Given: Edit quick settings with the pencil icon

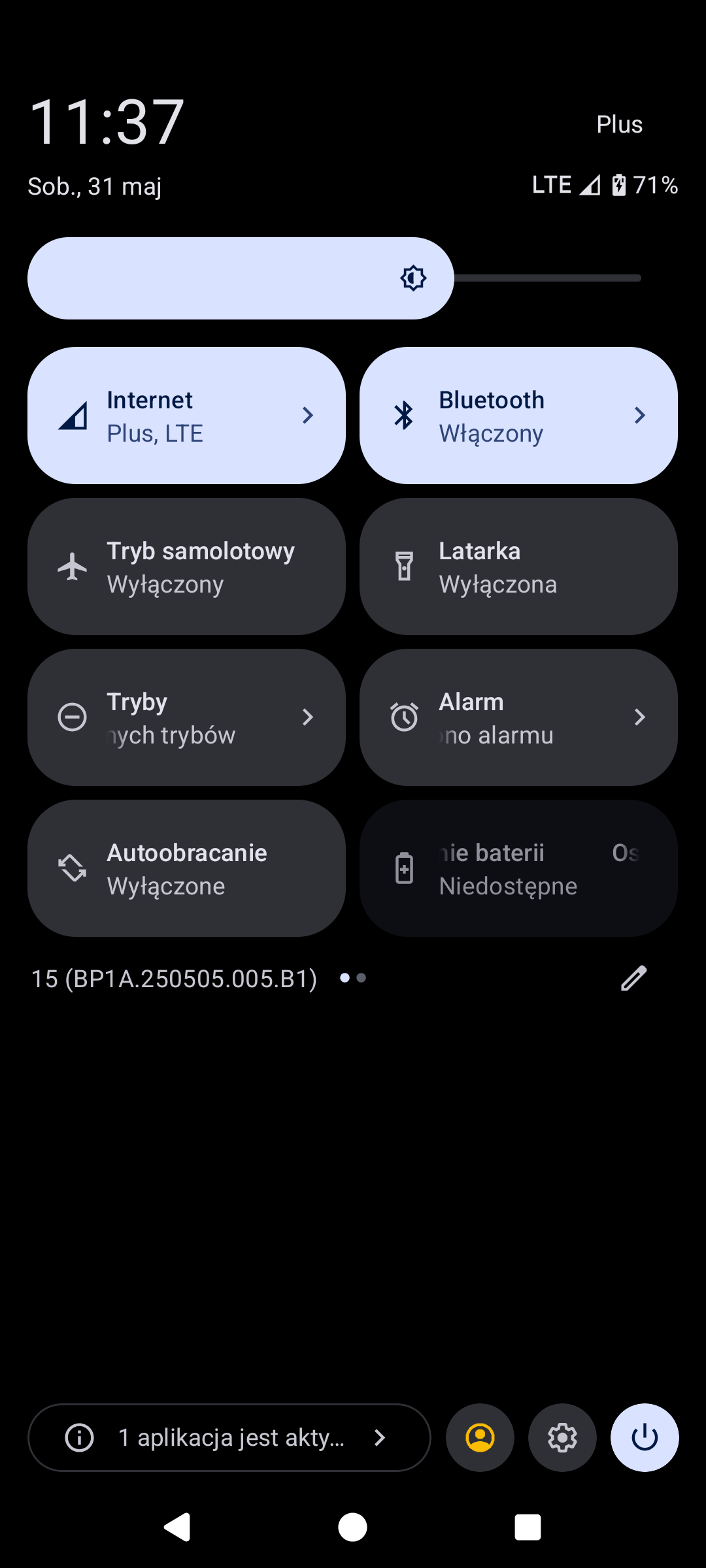Looking at the screenshot, I should (x=633, y=978).
